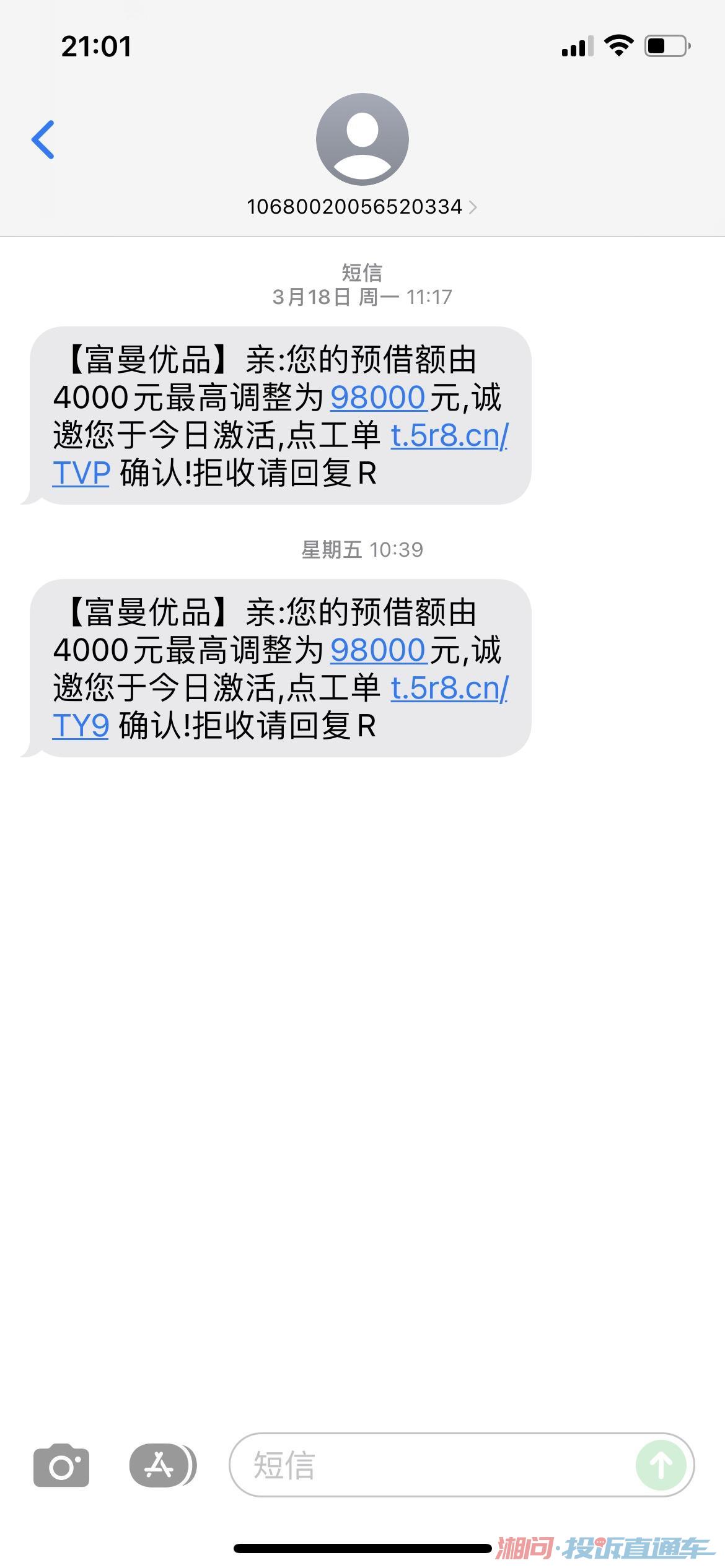Open contact details for 10680020056520334
This screenshot has width=725, height=1568.
click(362, 206)
